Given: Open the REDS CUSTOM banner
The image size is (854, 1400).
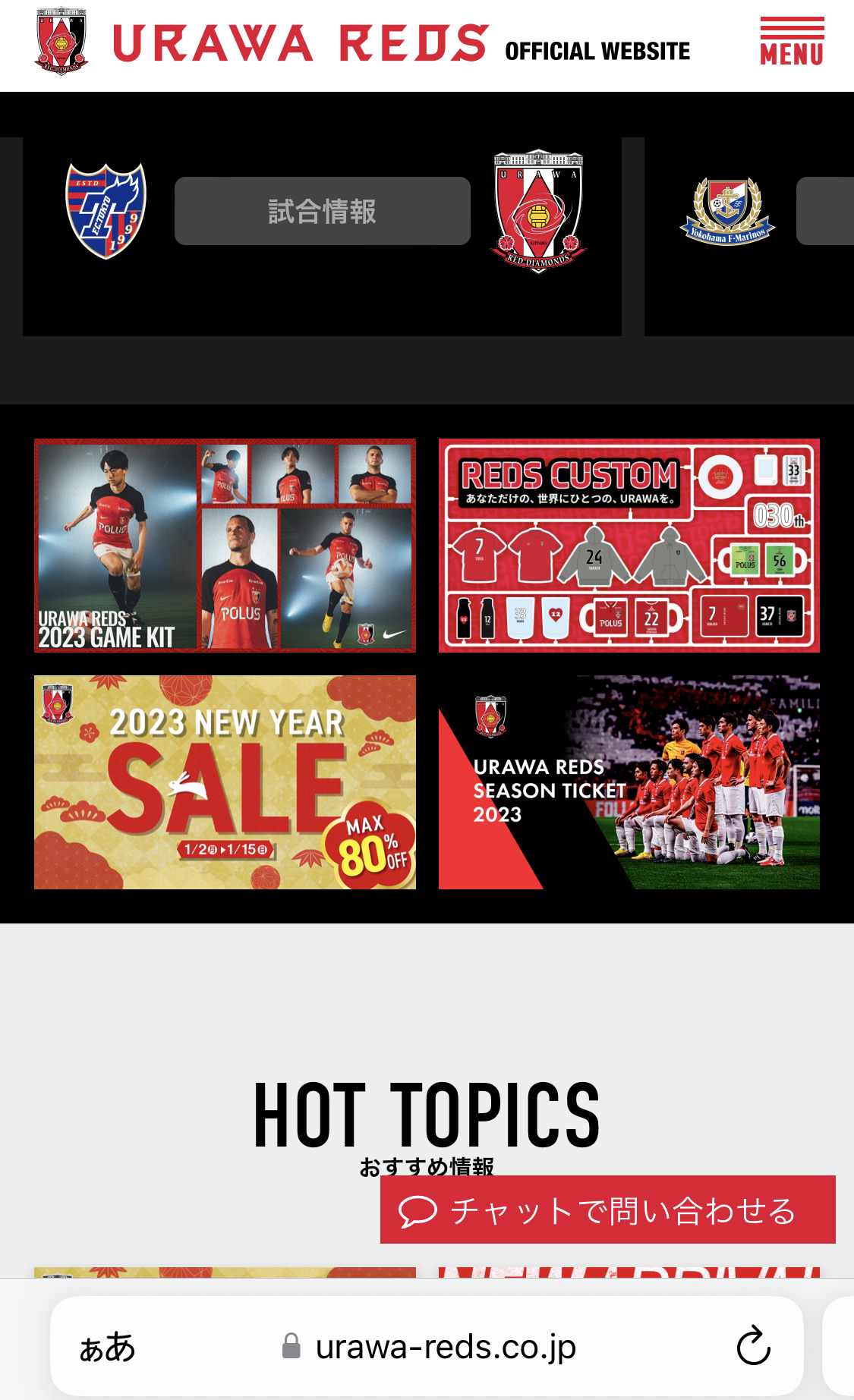Looking at the screenshot, I should click(629, 545).
